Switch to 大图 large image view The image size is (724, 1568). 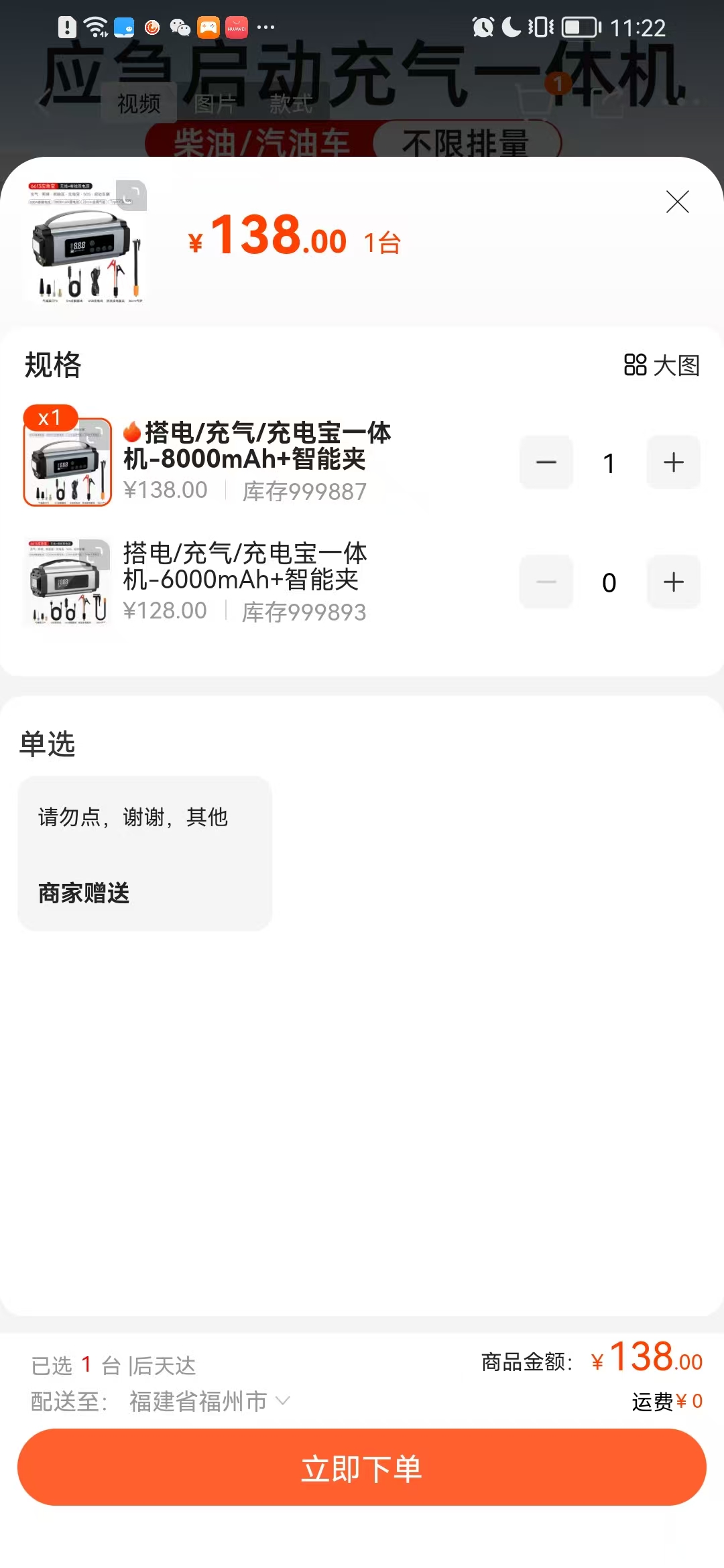(x=662, y=365)
